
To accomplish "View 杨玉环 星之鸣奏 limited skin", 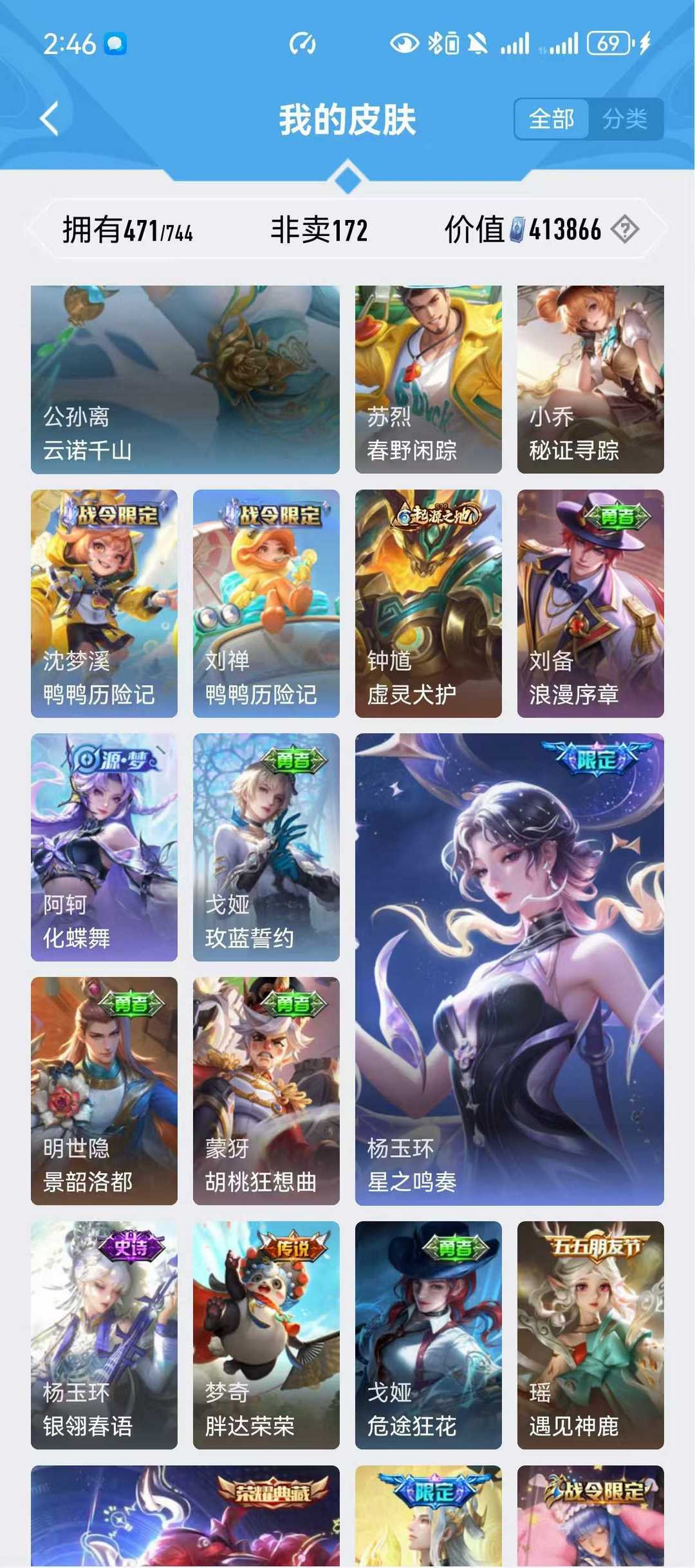I will point(509,969).
